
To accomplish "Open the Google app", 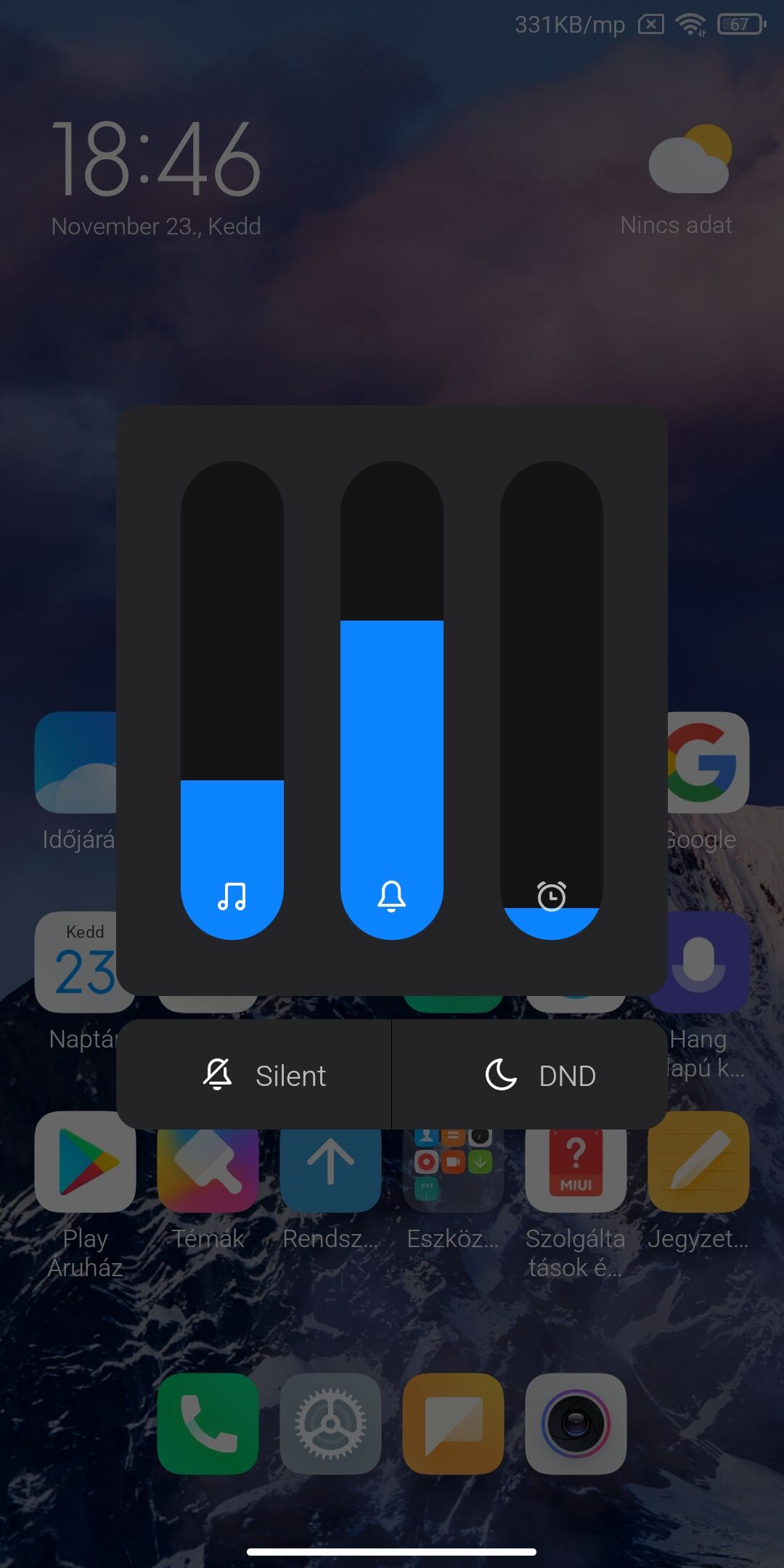I will click(708, 762).
